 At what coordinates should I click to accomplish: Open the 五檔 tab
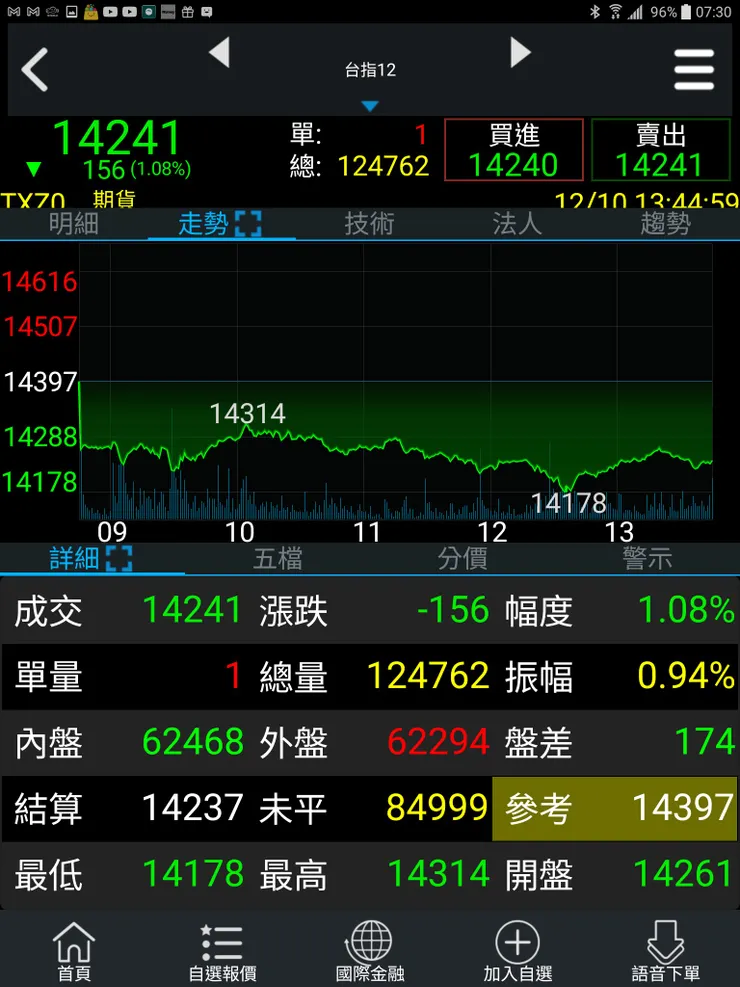[277, 559]
